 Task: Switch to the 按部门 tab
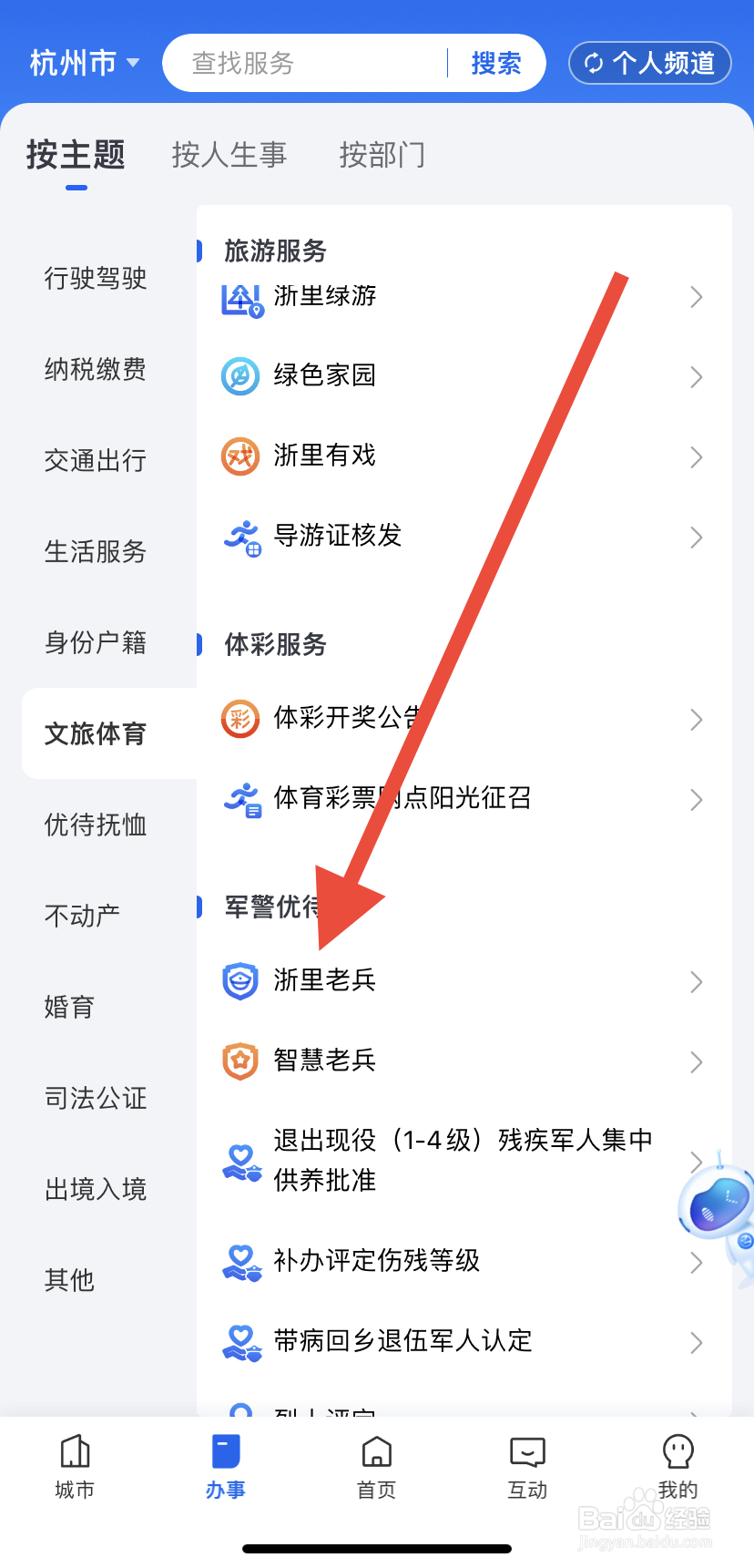382,155
